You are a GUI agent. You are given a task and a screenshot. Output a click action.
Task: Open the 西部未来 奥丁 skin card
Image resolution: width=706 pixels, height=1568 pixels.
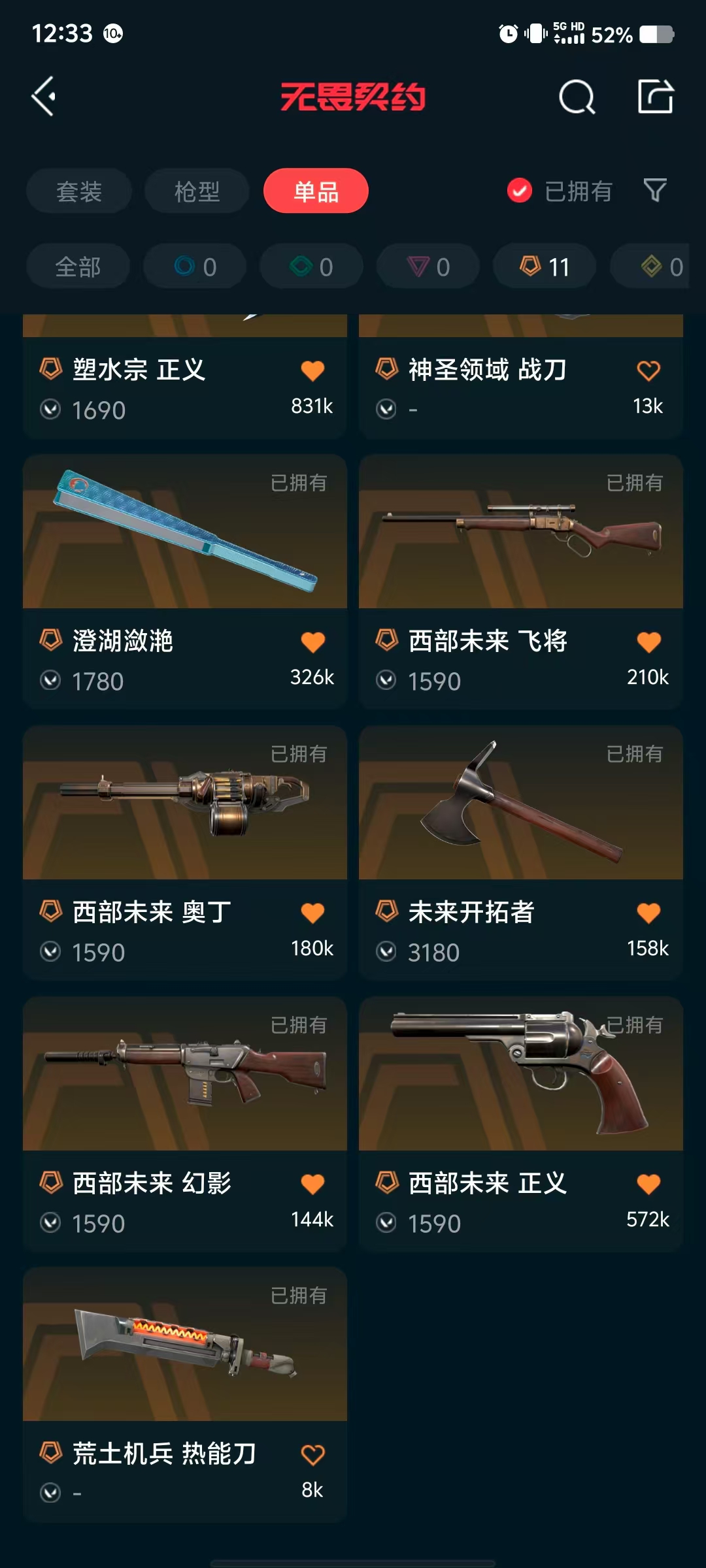(x=185, y=853)
